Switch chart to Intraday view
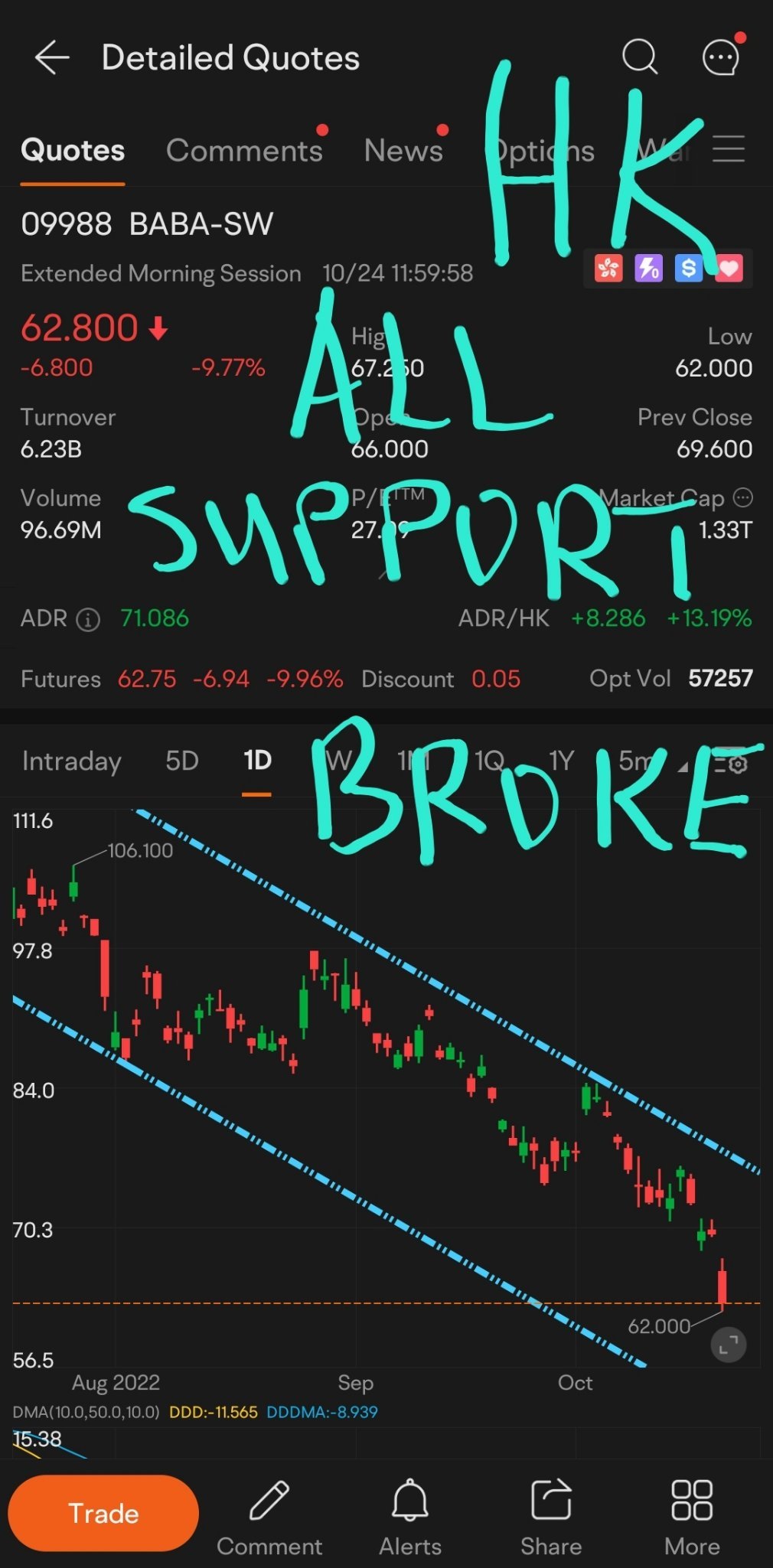 pos(71,761)
